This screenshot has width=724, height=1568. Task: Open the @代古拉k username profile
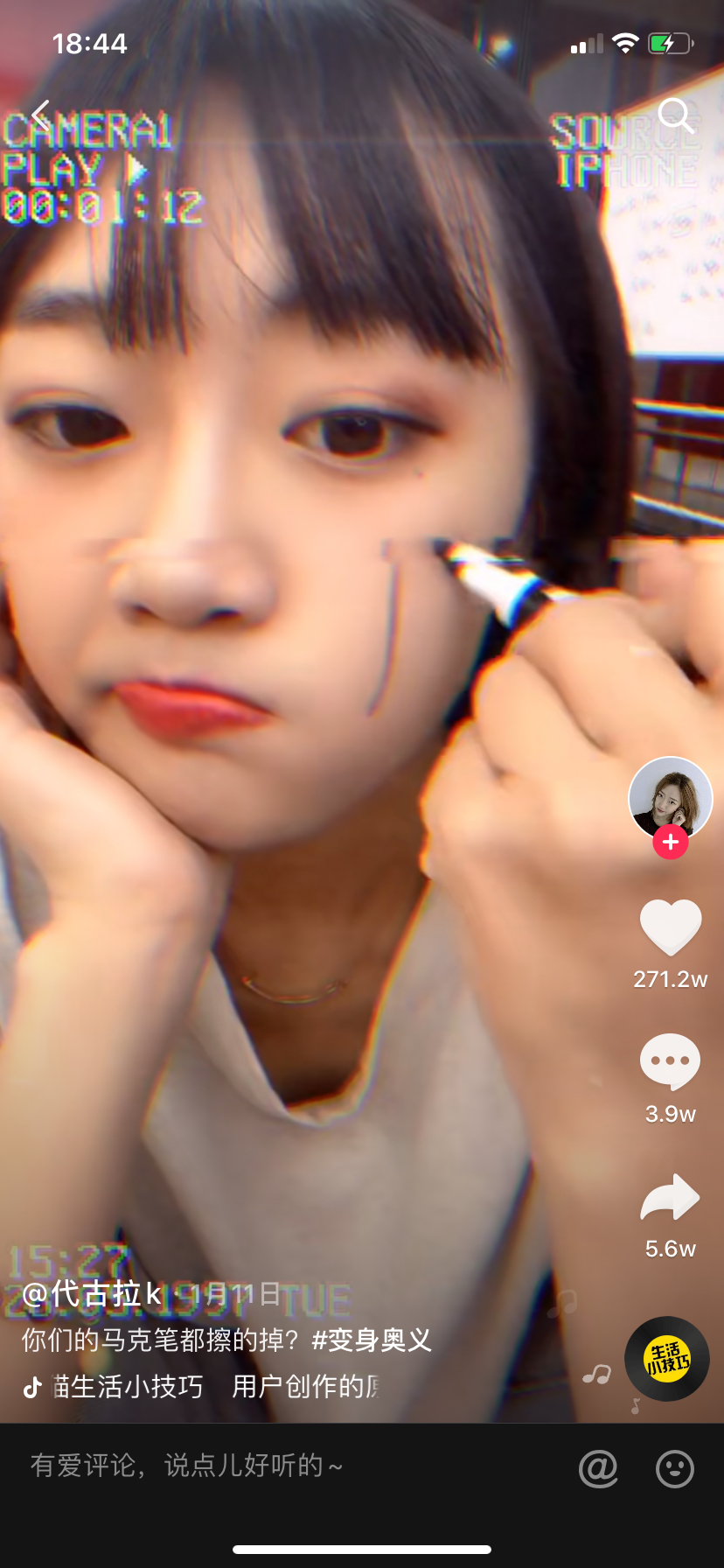tap(92, 1293)
